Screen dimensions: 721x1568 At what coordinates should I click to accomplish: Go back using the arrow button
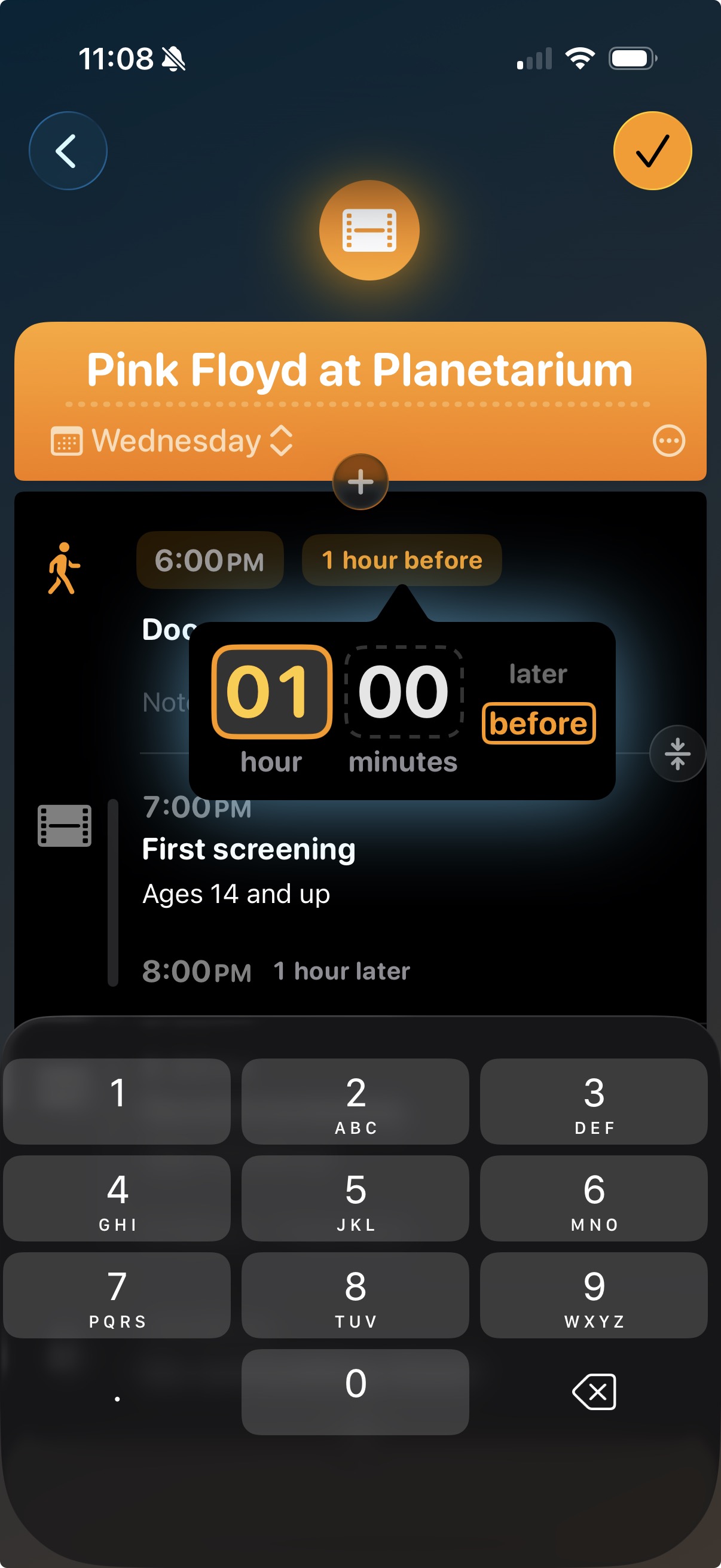pyautogui.click(x=68, y=150)
